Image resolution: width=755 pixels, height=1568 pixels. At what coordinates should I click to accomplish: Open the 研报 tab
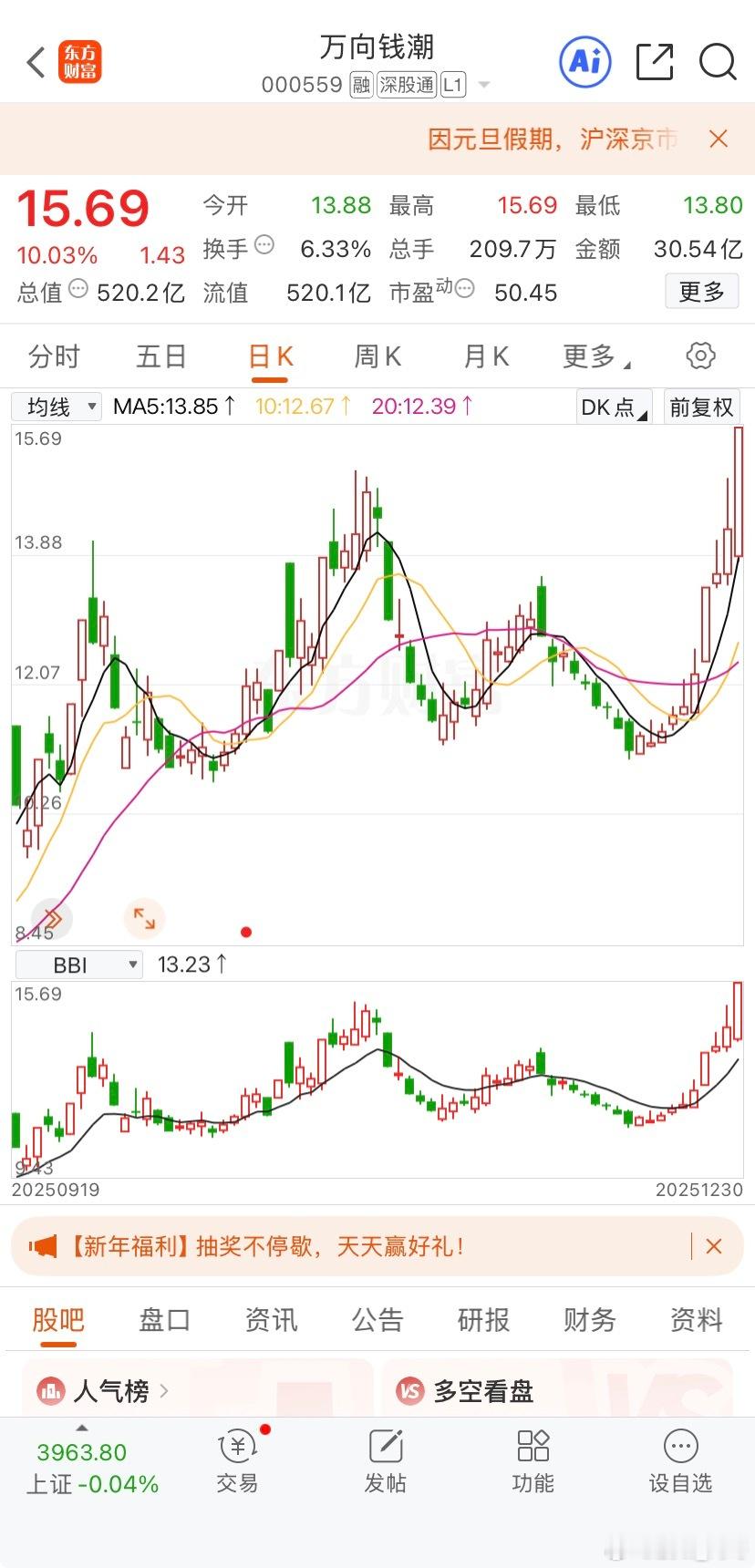tap(483, 1319)
